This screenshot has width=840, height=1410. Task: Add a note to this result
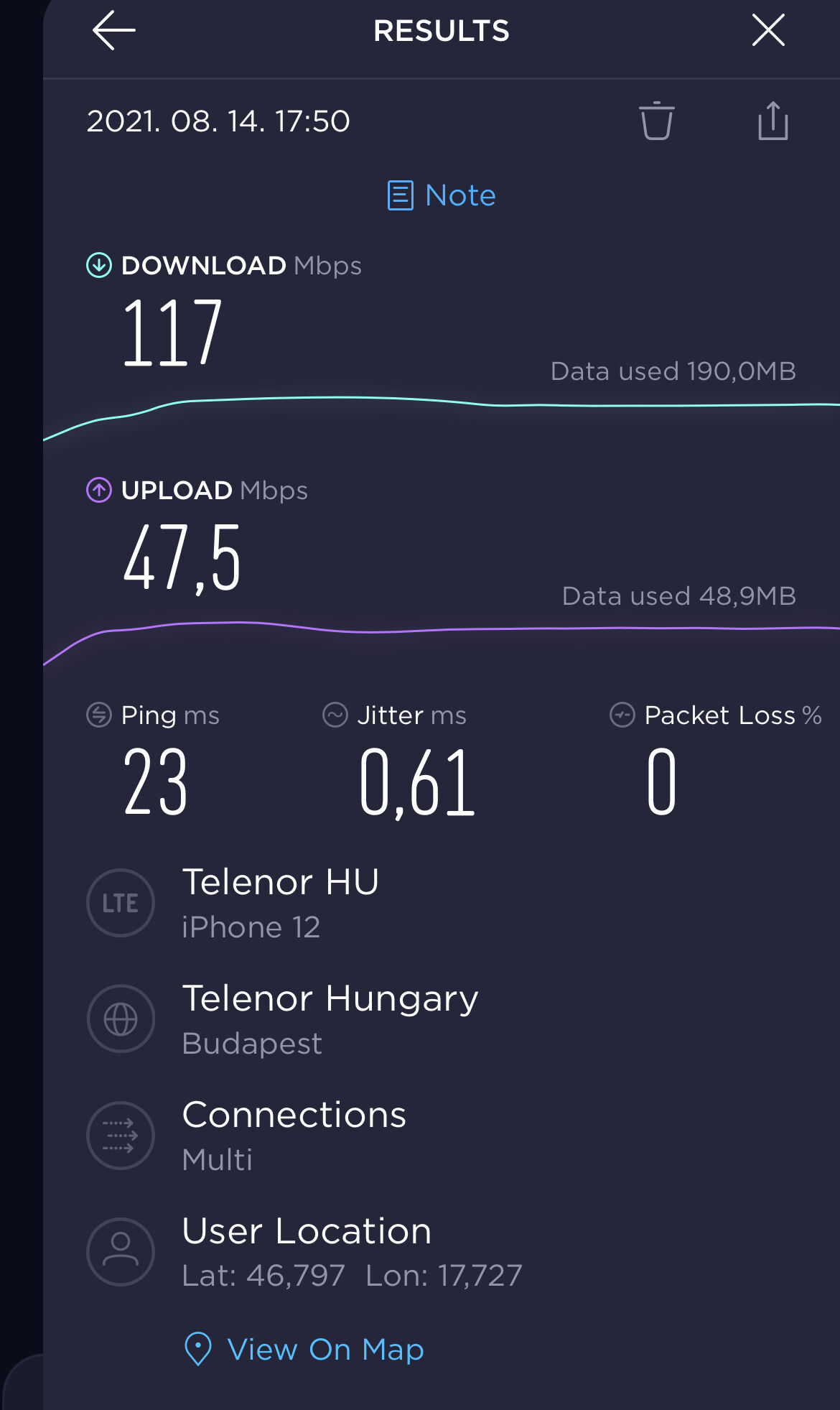pos(442,195)
